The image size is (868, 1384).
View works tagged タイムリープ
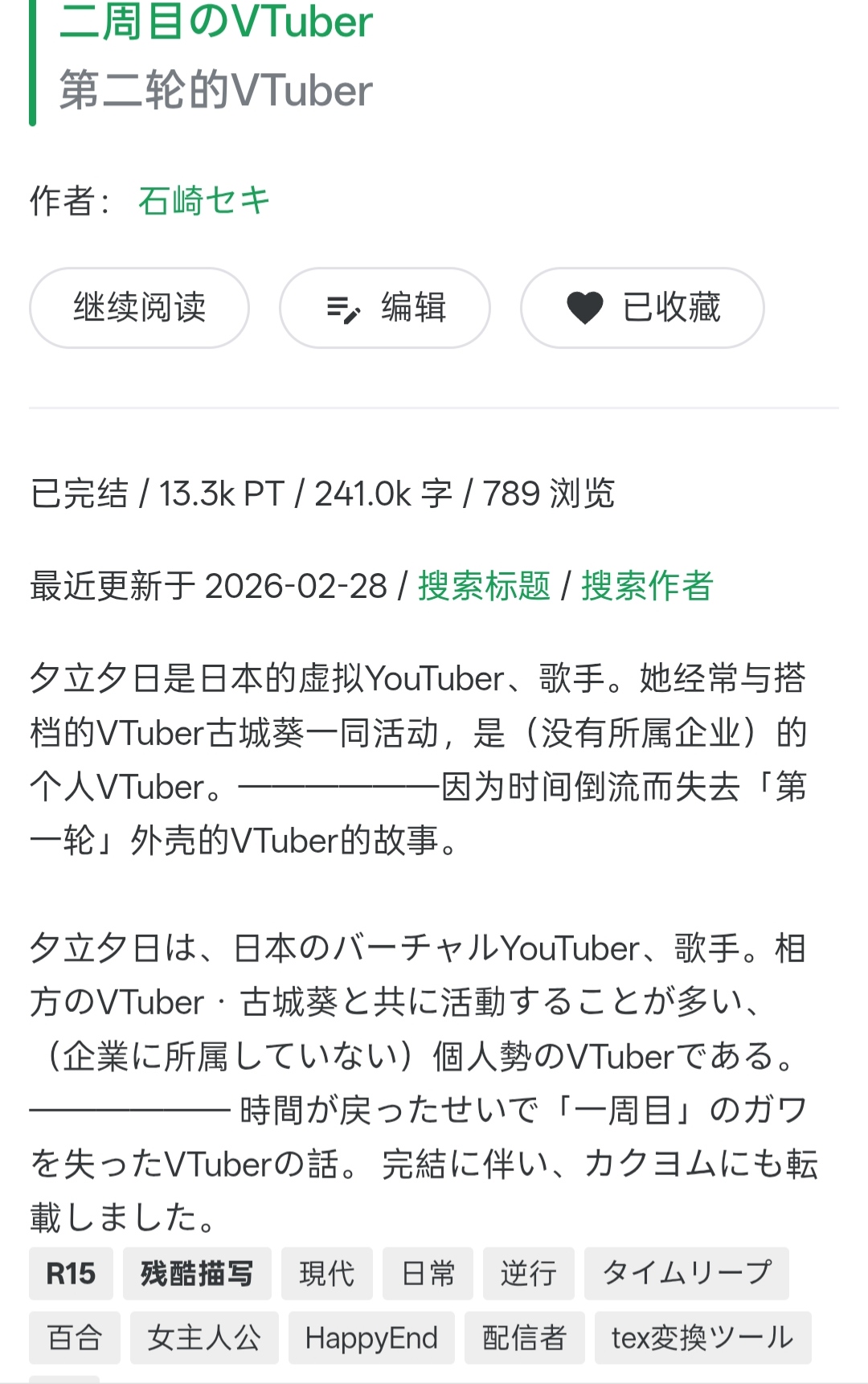[x=686, y=1274]
